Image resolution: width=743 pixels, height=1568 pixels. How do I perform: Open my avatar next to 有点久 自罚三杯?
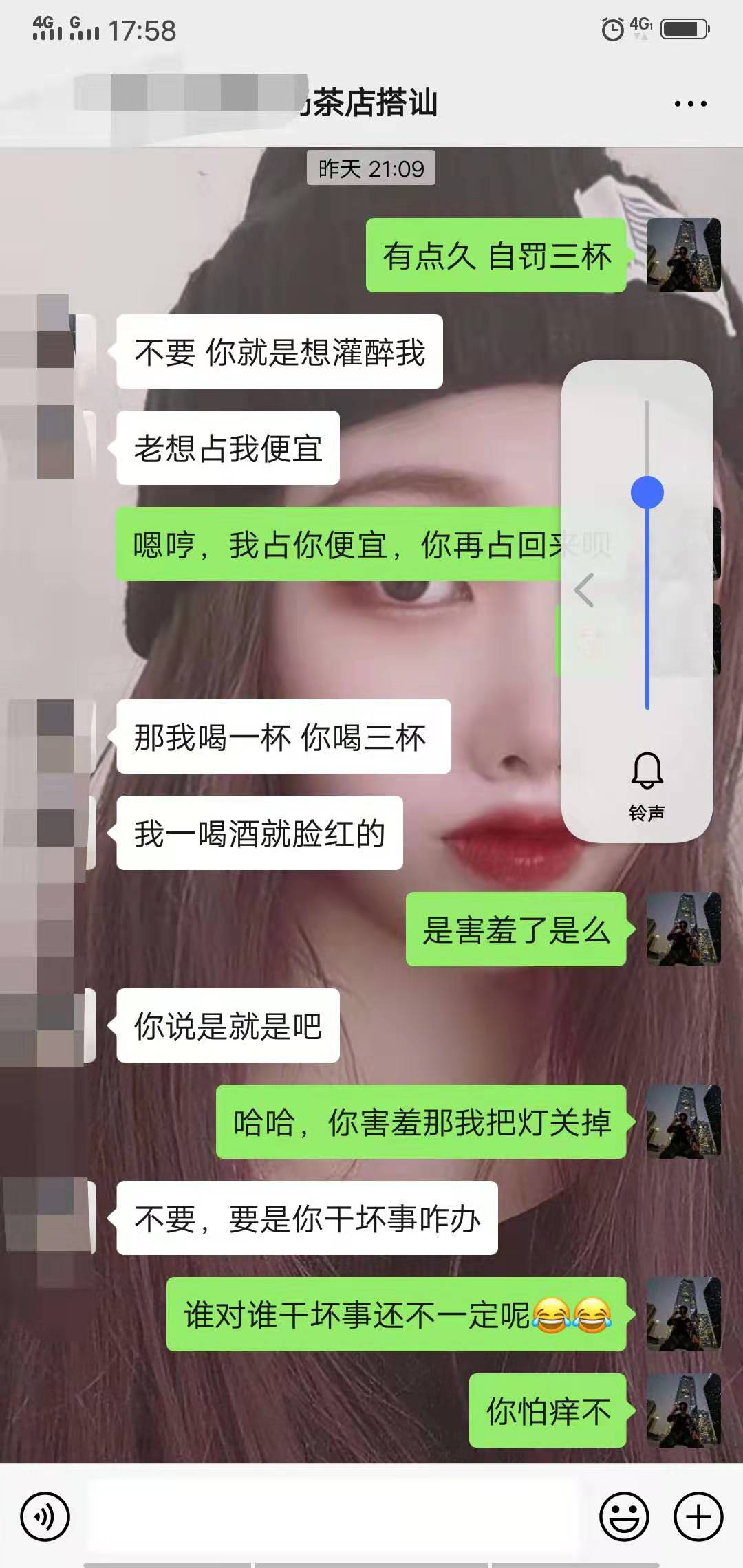[x=683, y=255]
